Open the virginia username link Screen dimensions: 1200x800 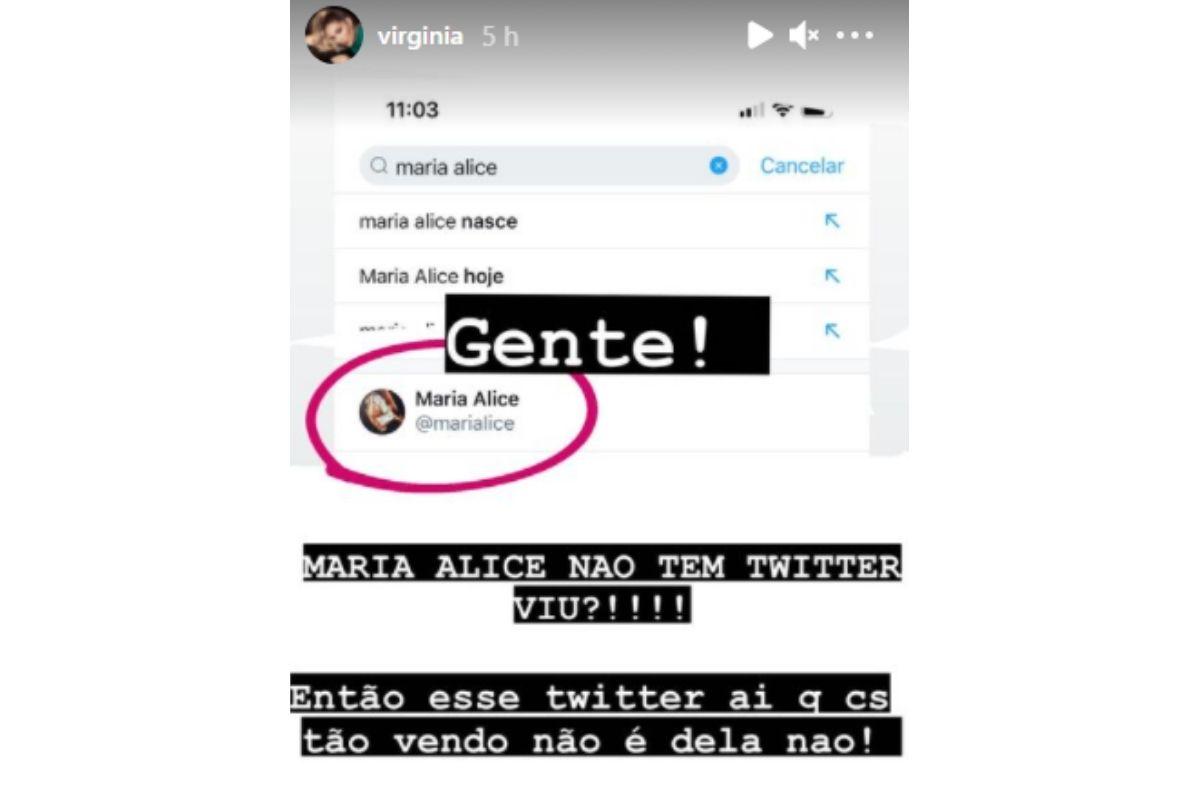420,37
